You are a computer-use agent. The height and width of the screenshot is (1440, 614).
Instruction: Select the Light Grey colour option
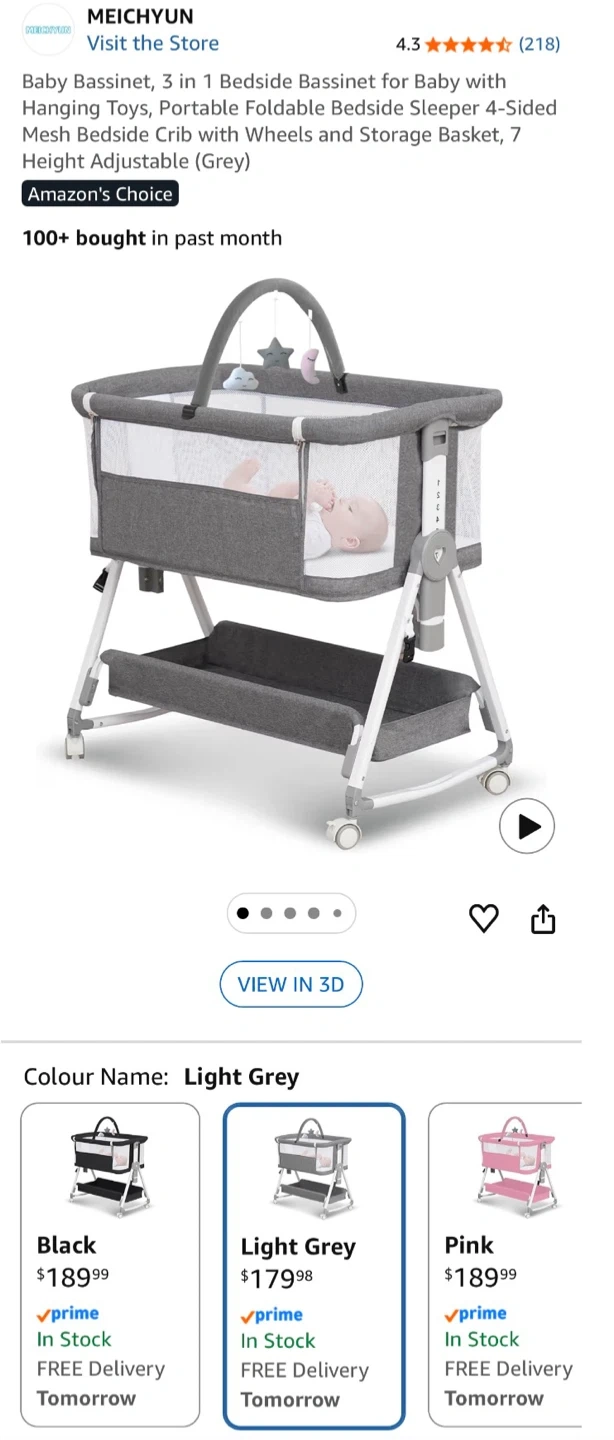click(x=314, y=1266)
